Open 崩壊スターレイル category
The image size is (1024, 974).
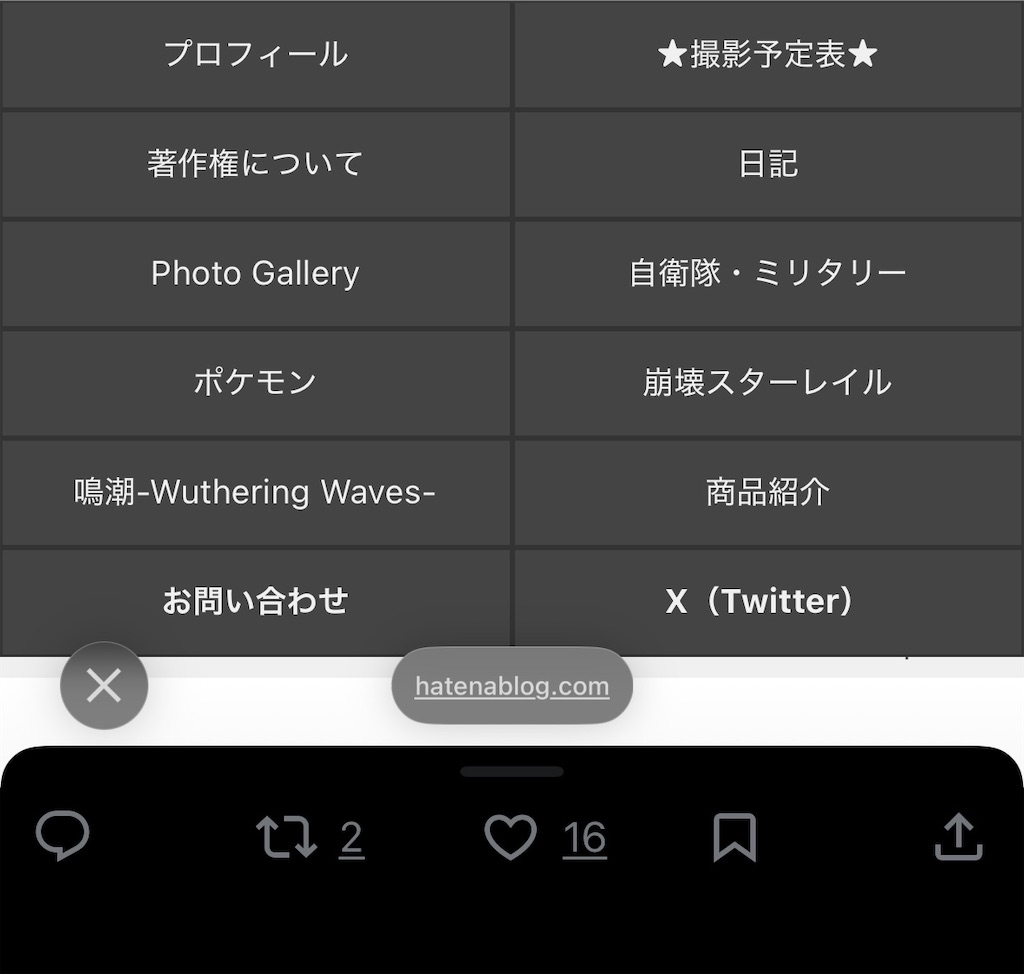coord(768,383)
